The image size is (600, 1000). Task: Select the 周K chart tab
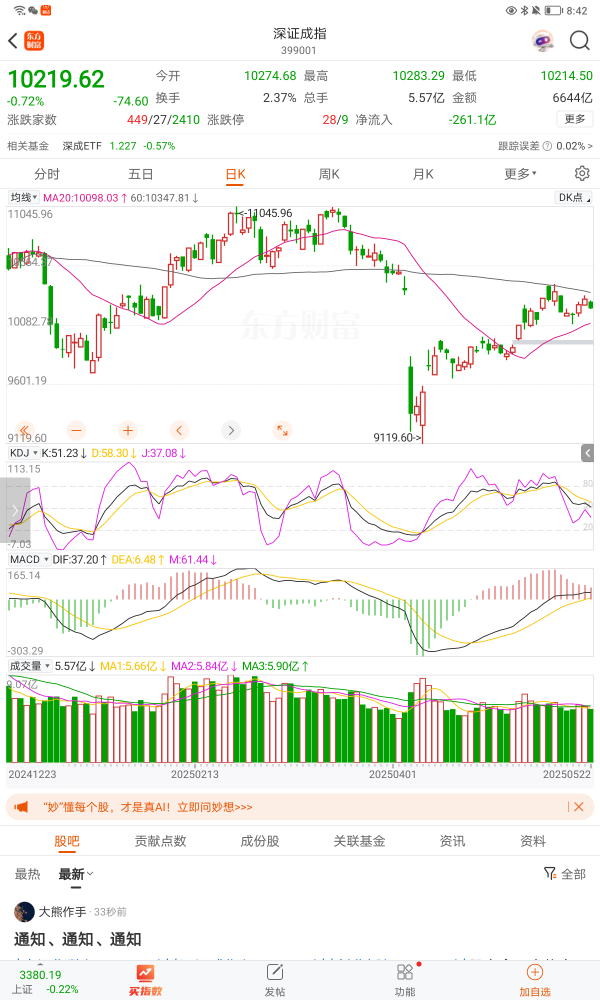[x=329, y=174]
